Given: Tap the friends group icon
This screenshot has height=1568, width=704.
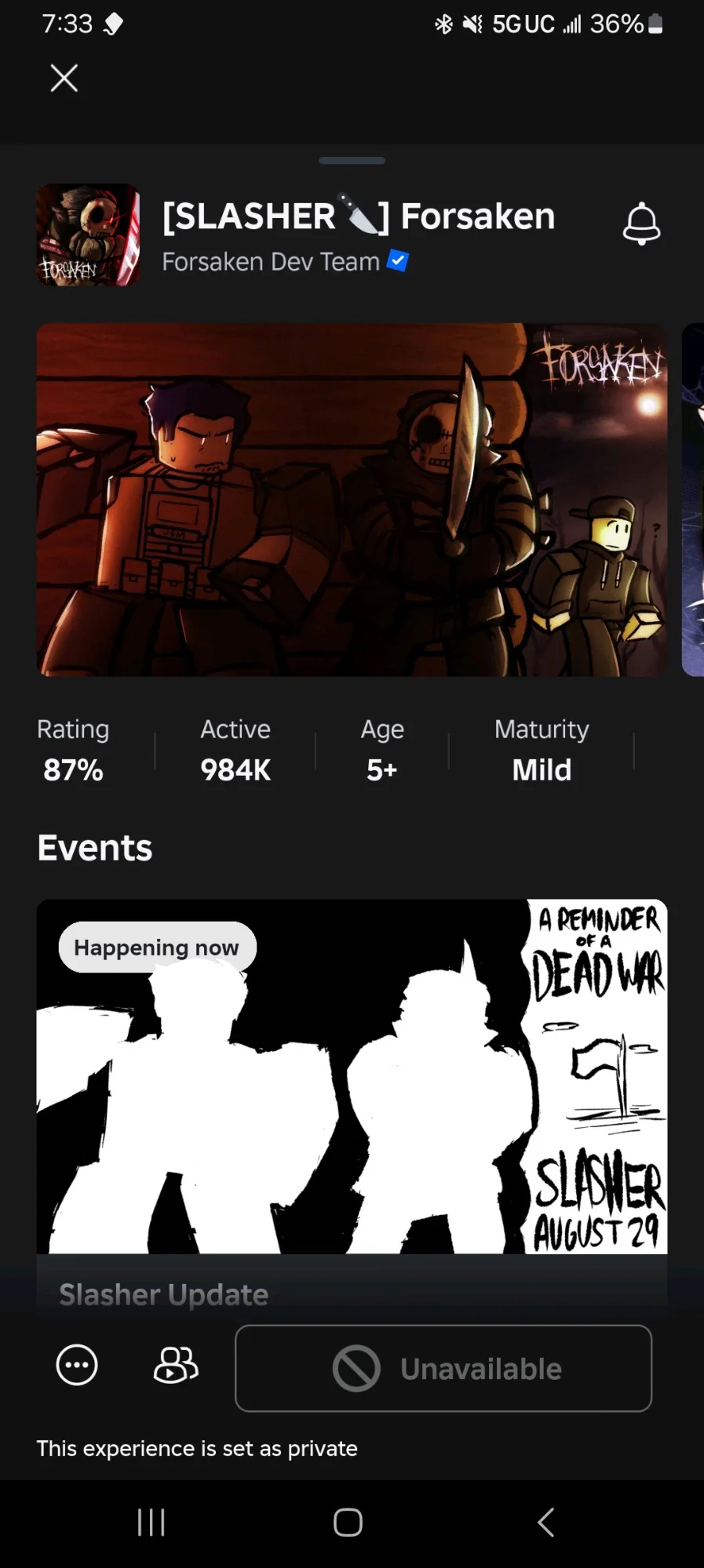Looking at the screenshot, I should pos(176,1365).
